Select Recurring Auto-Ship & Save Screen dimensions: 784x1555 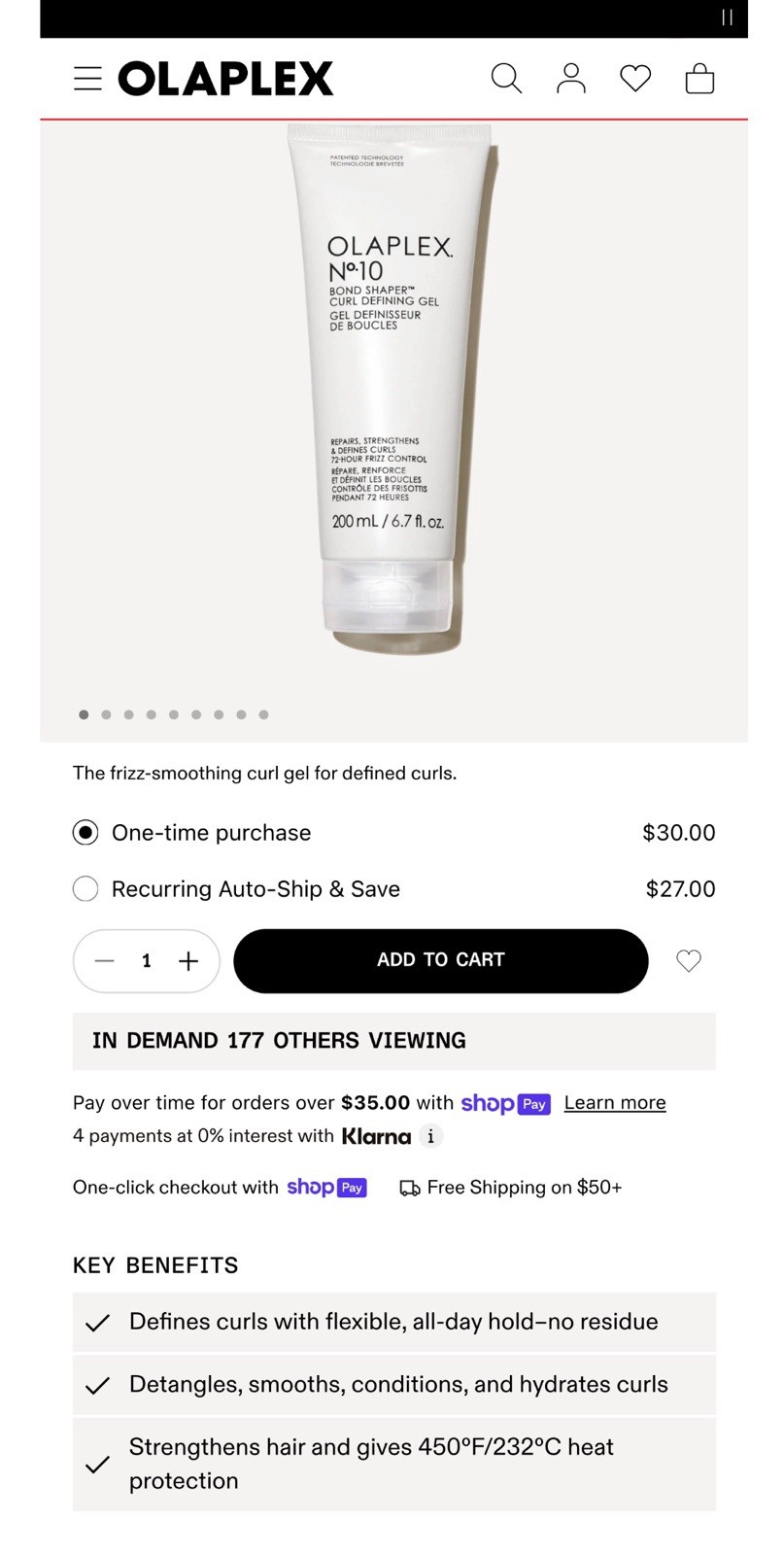click(x=85, y=889)
